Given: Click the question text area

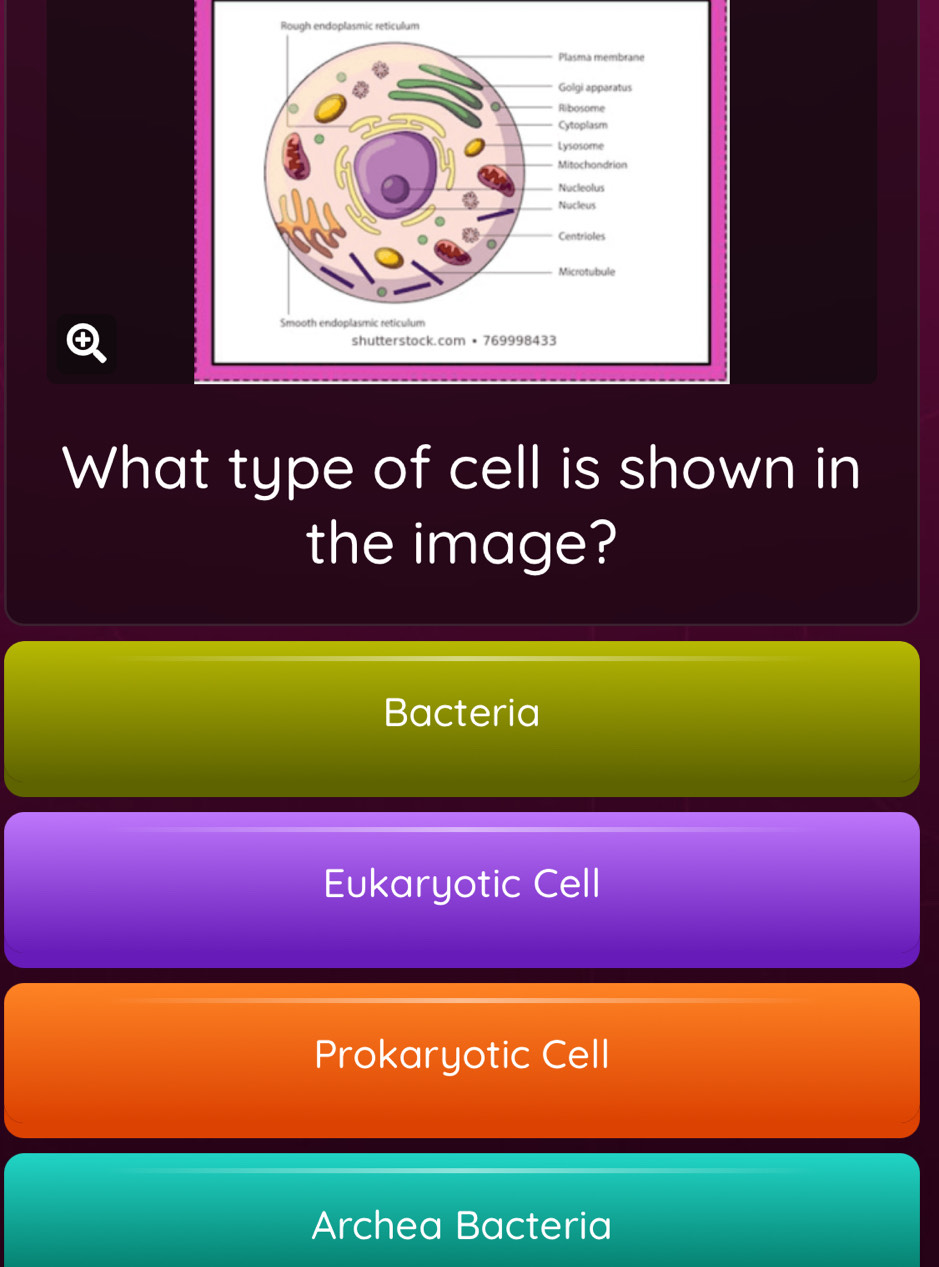Looking at the screenshot, I should pos(460,503).
